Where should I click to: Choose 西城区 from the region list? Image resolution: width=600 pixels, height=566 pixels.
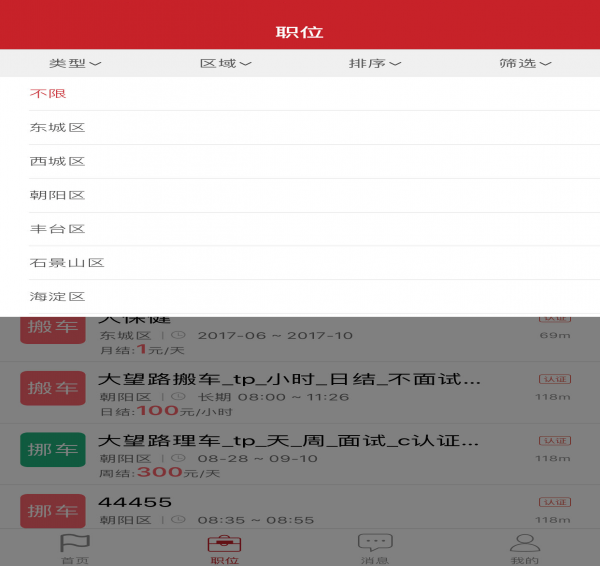point(57,161)
